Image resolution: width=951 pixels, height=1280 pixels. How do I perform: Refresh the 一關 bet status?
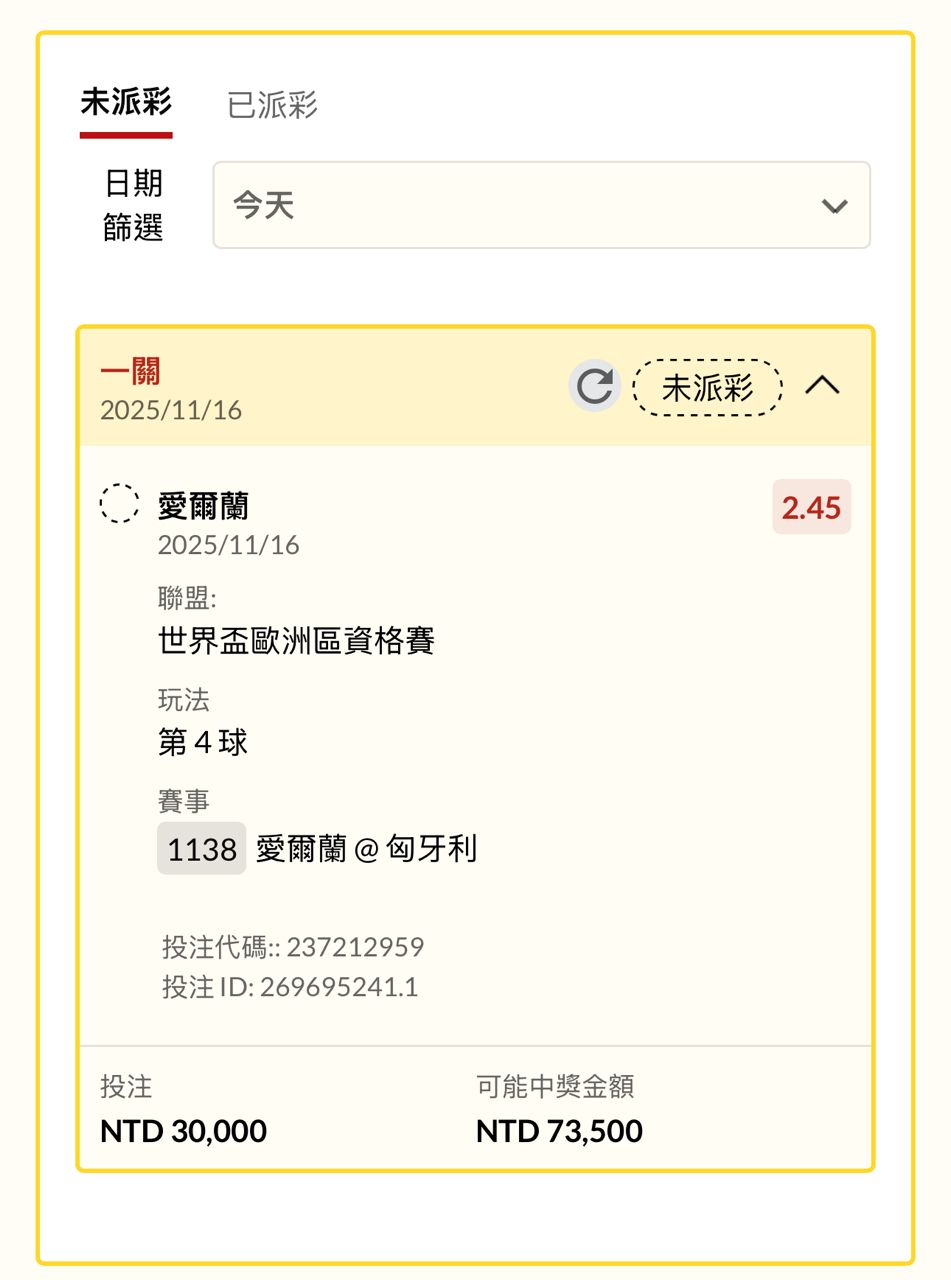[594, 386]
